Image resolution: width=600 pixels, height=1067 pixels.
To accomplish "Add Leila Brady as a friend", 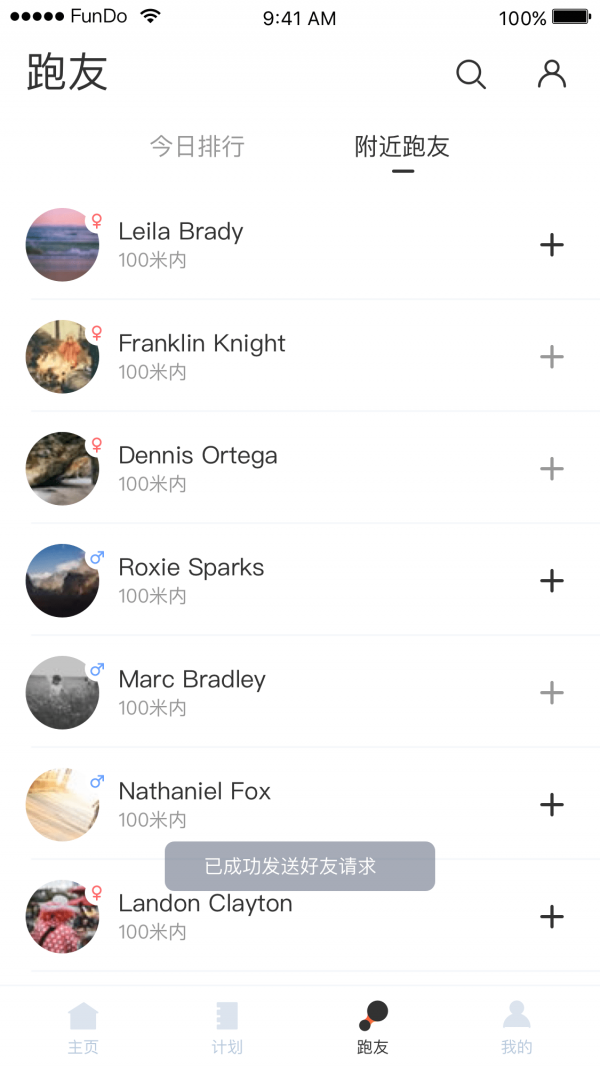I will click(x=552, y=245).
